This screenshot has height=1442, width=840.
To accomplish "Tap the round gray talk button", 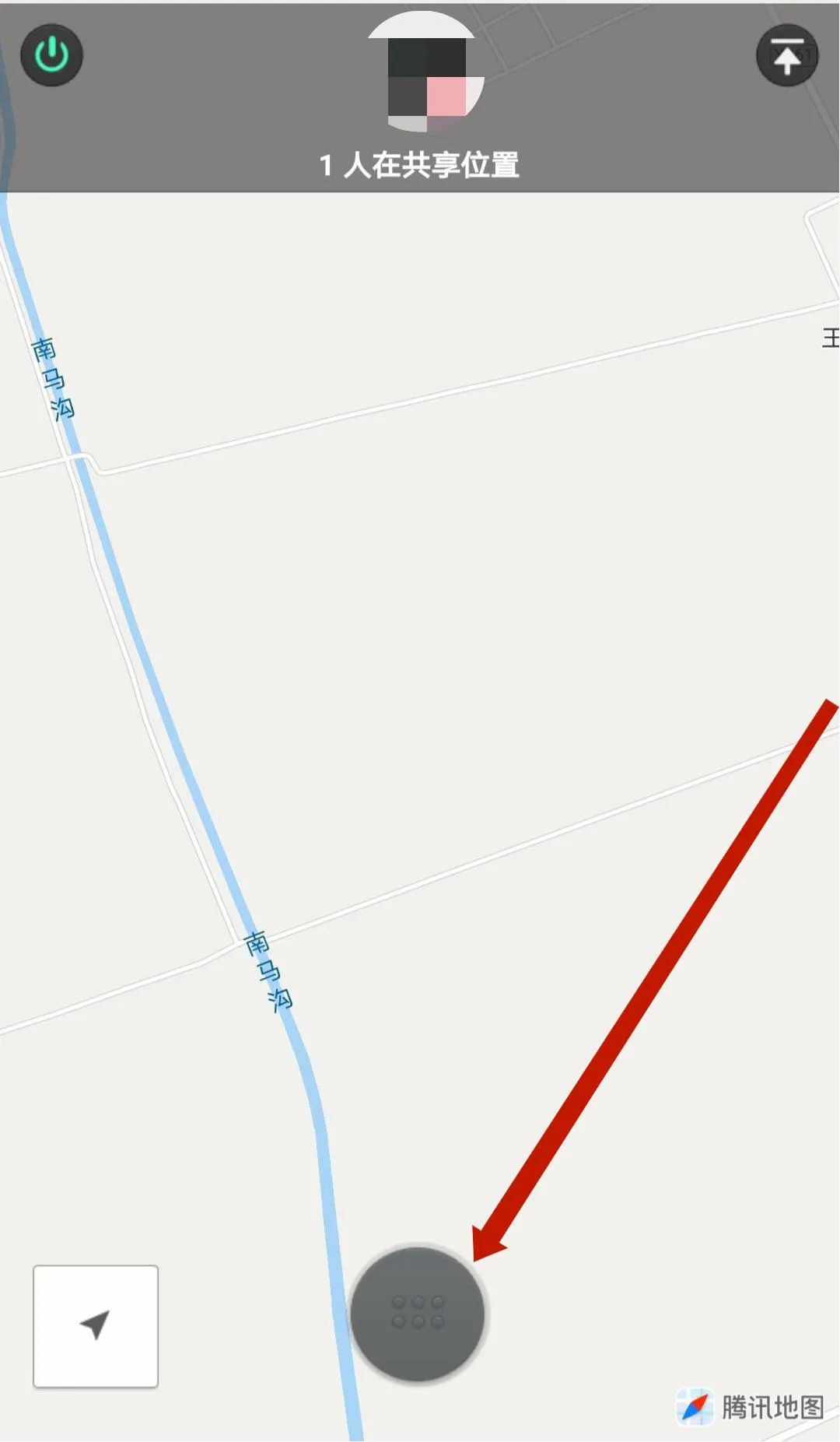I will [418, 1313].
